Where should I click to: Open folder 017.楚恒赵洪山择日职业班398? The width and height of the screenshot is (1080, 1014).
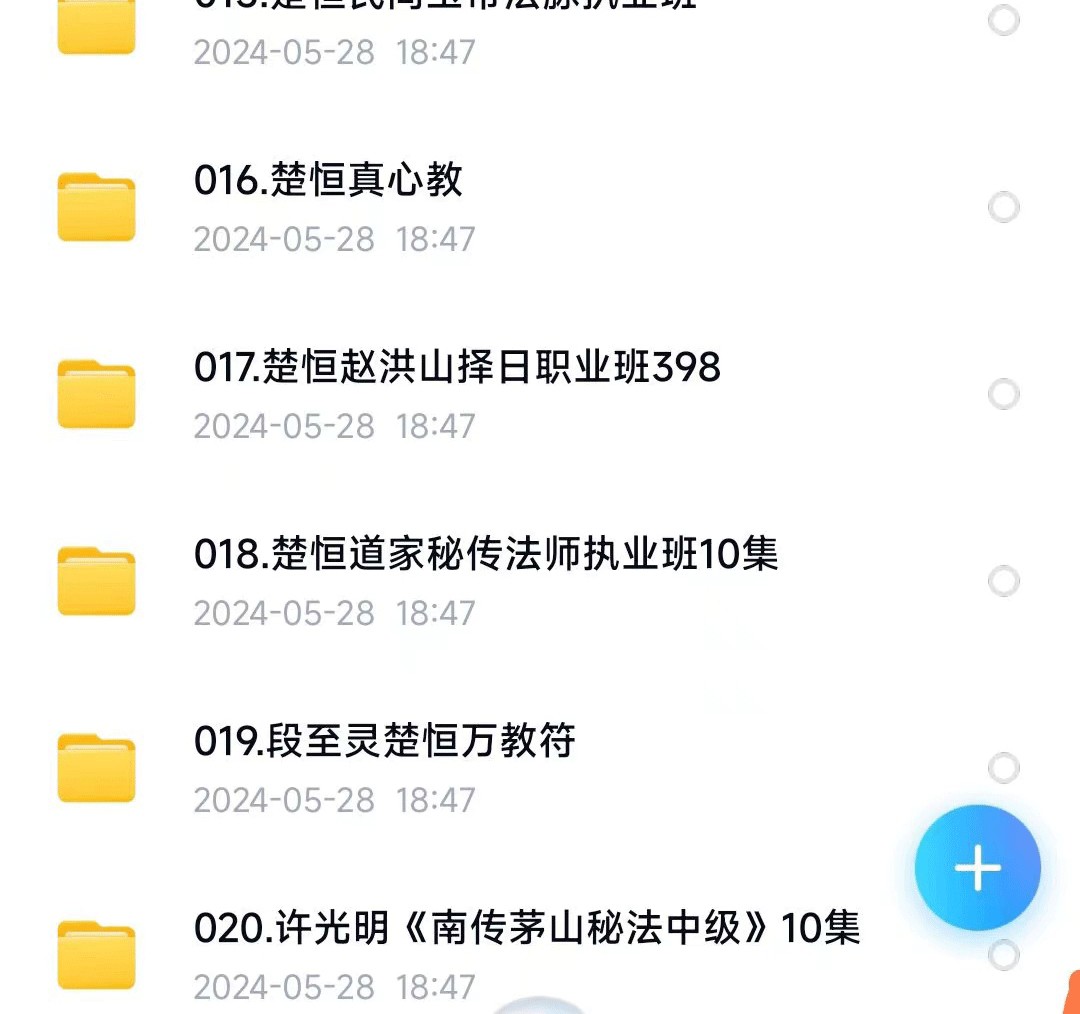click(x=457, y=368)
